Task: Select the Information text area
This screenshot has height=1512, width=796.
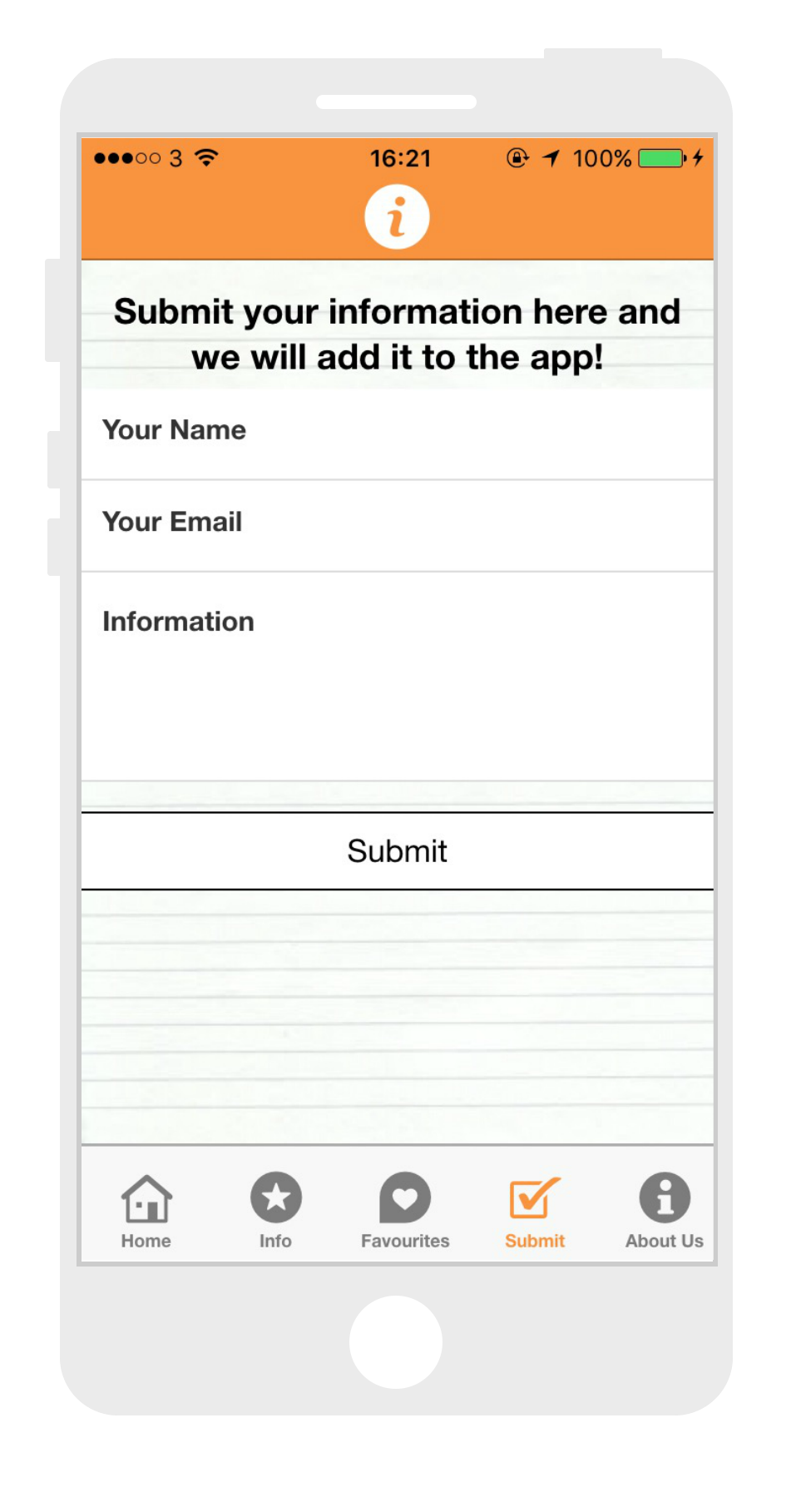Action: click(x=397, y=674)
